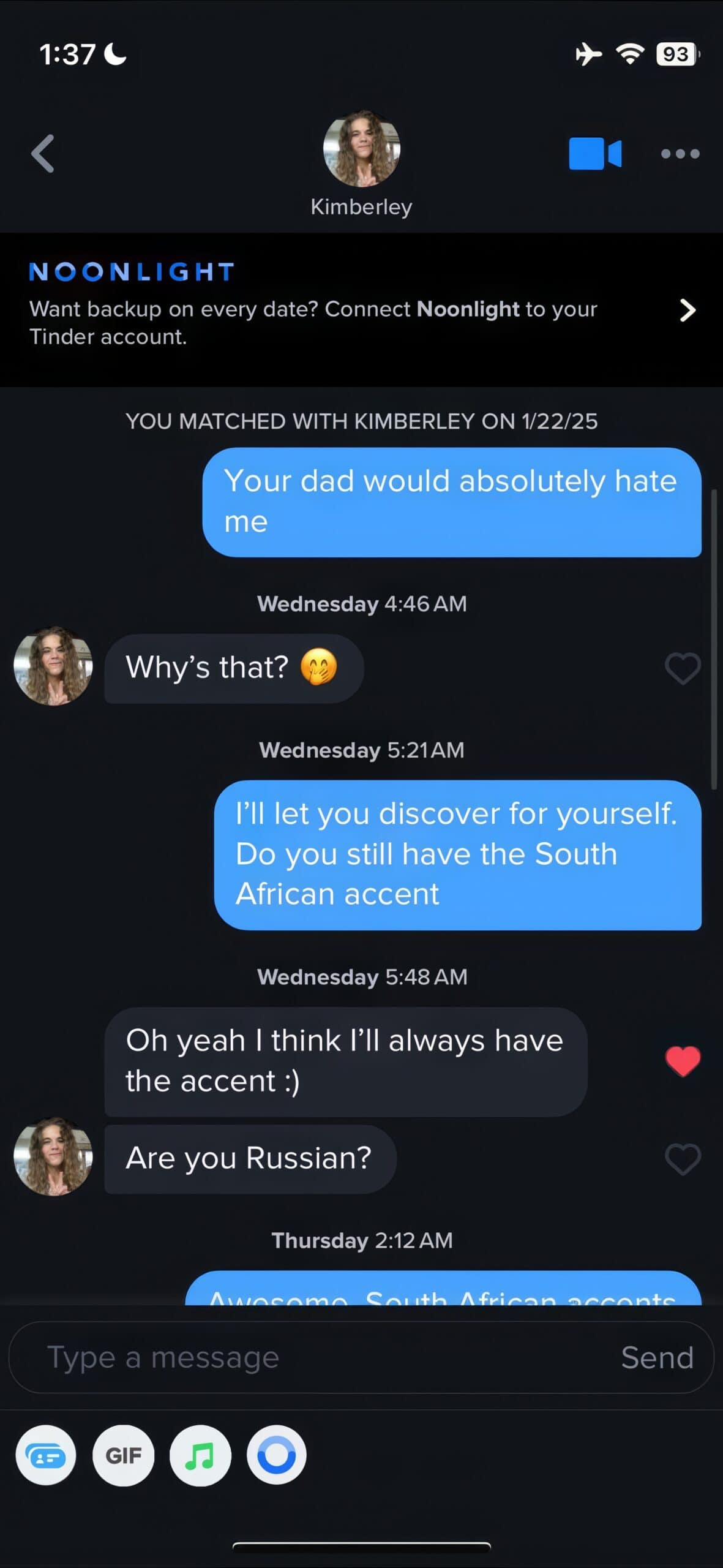Screen dimensions: 723x1568
Task: Unlike the "always have the accent" message
Action: (683, 1061)
